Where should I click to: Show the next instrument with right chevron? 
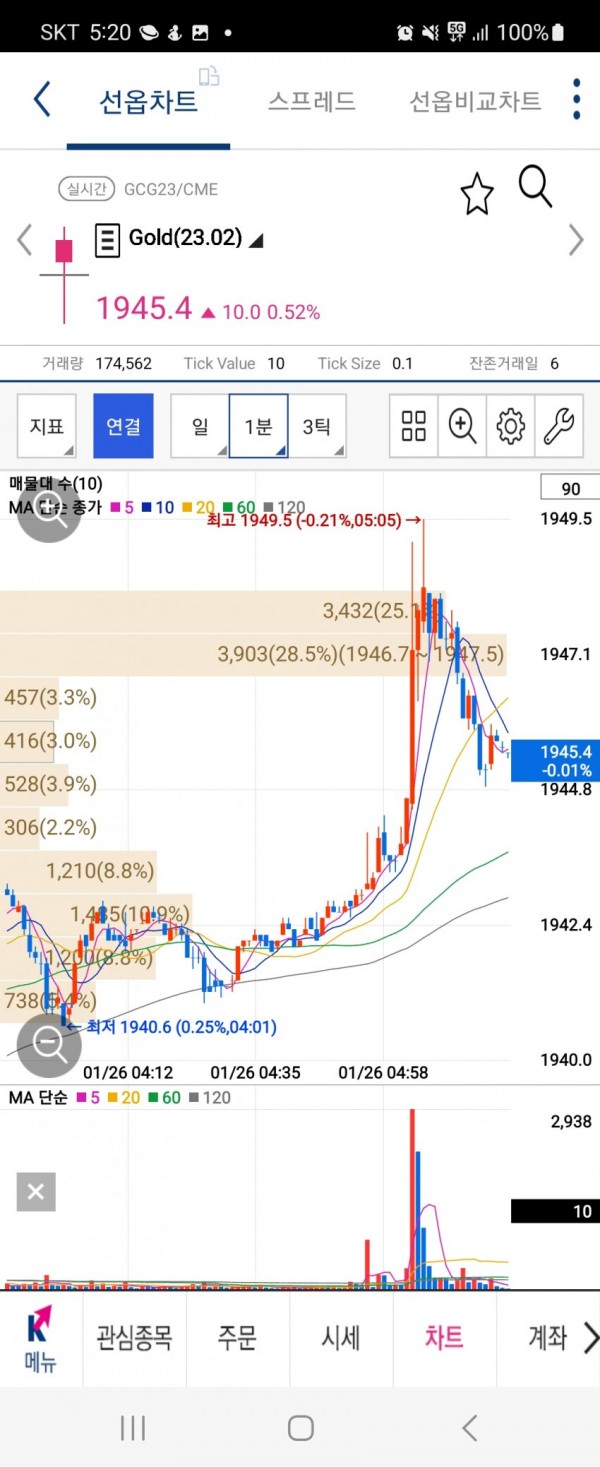pos(576,240)
